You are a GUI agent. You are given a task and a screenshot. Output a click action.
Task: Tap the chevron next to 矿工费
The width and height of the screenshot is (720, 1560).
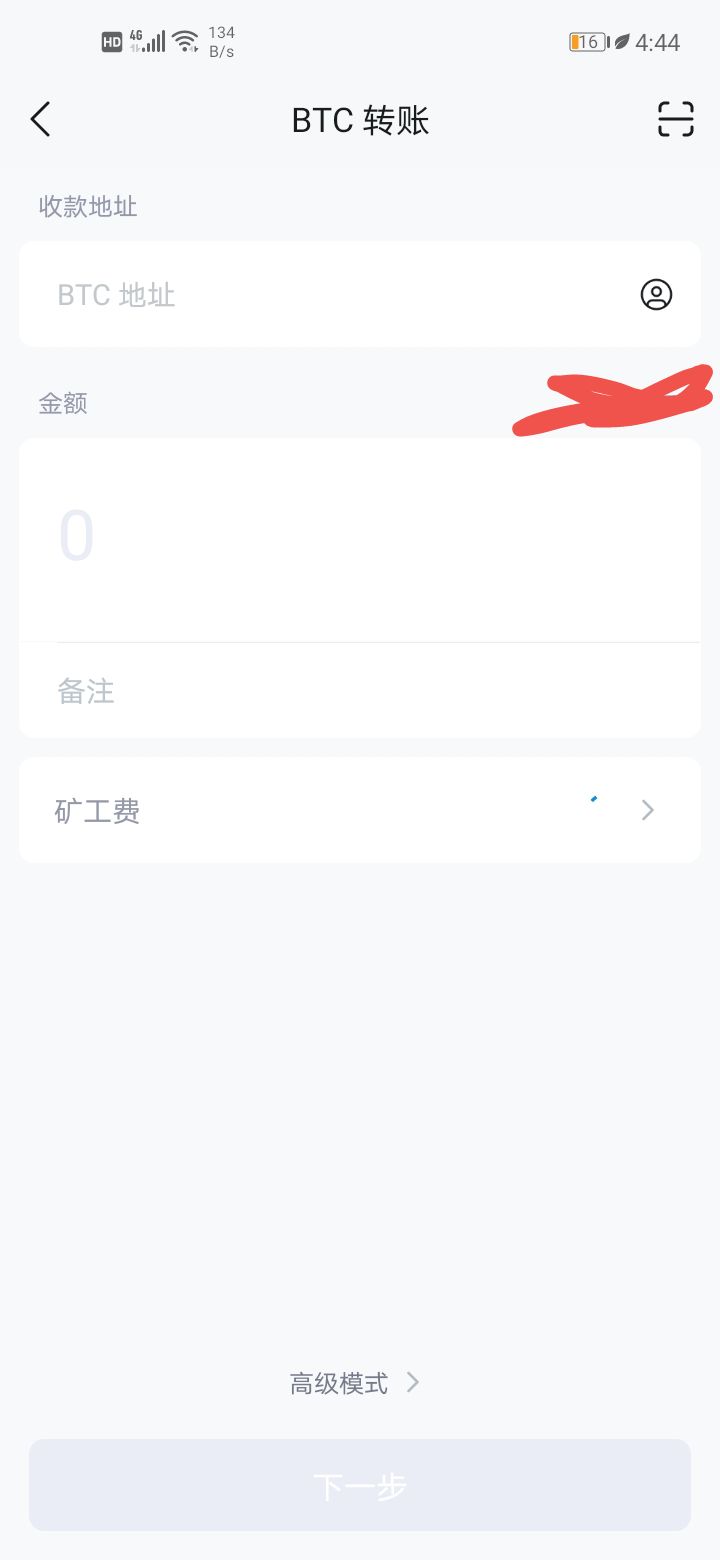click(x=647, y=810)
